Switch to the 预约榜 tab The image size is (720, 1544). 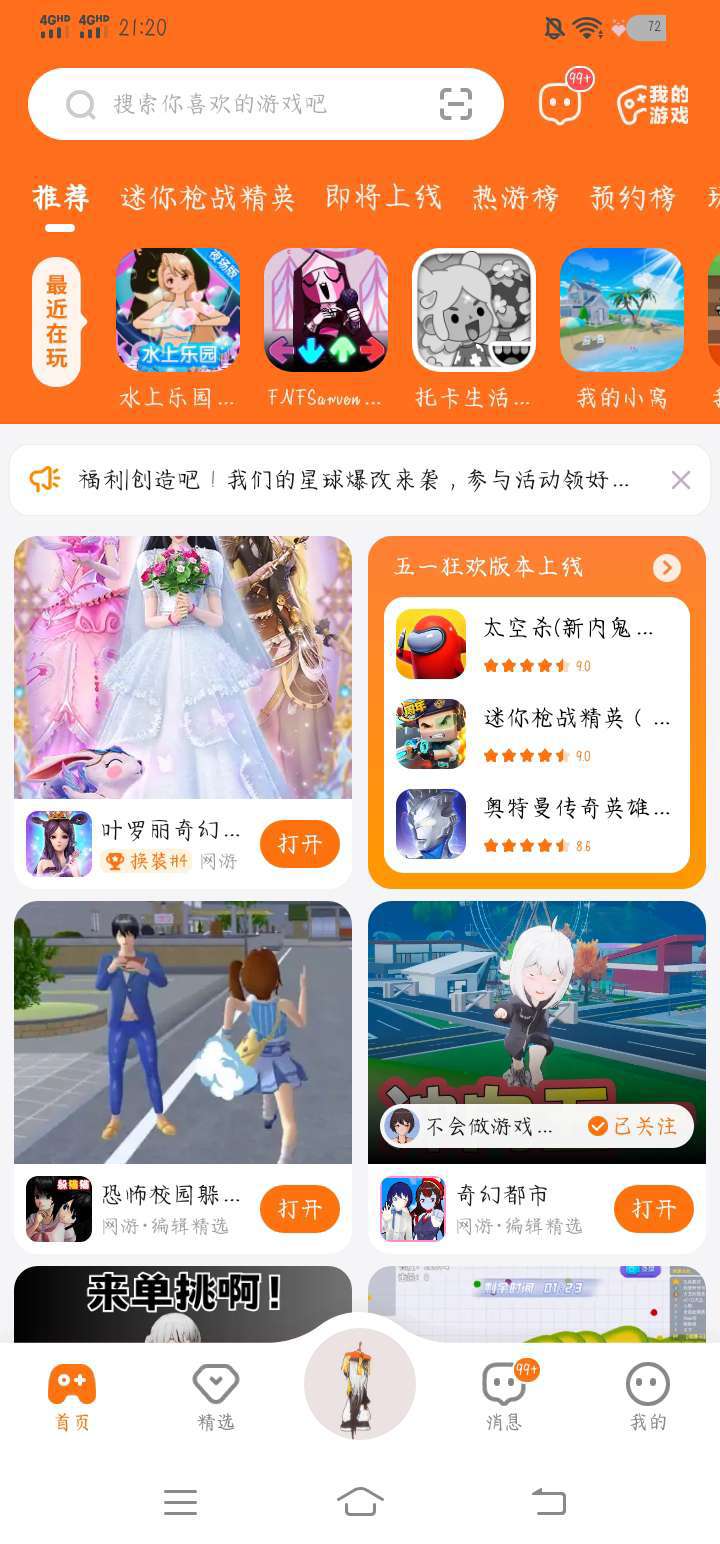click(633, 198)
